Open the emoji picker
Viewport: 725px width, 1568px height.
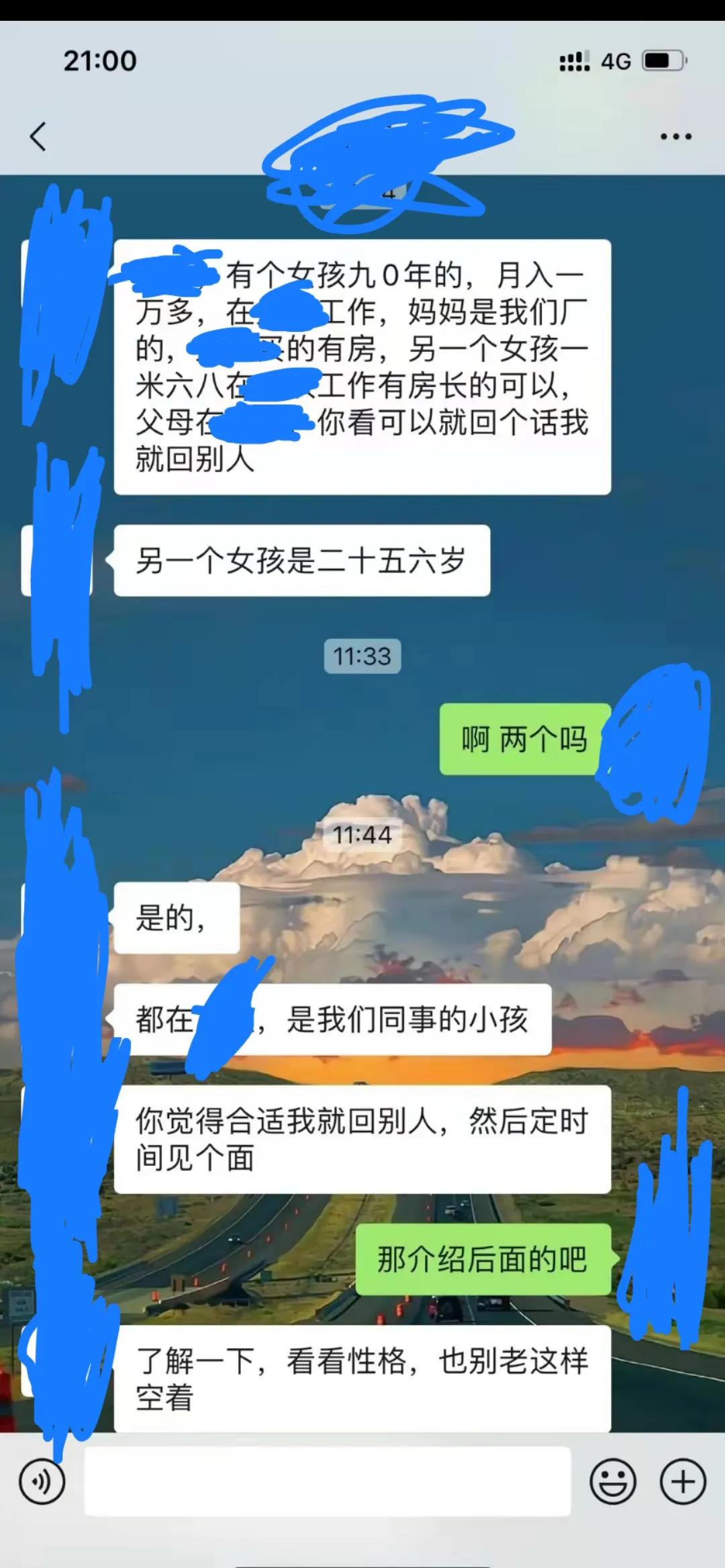click(x=613, y=1481)
